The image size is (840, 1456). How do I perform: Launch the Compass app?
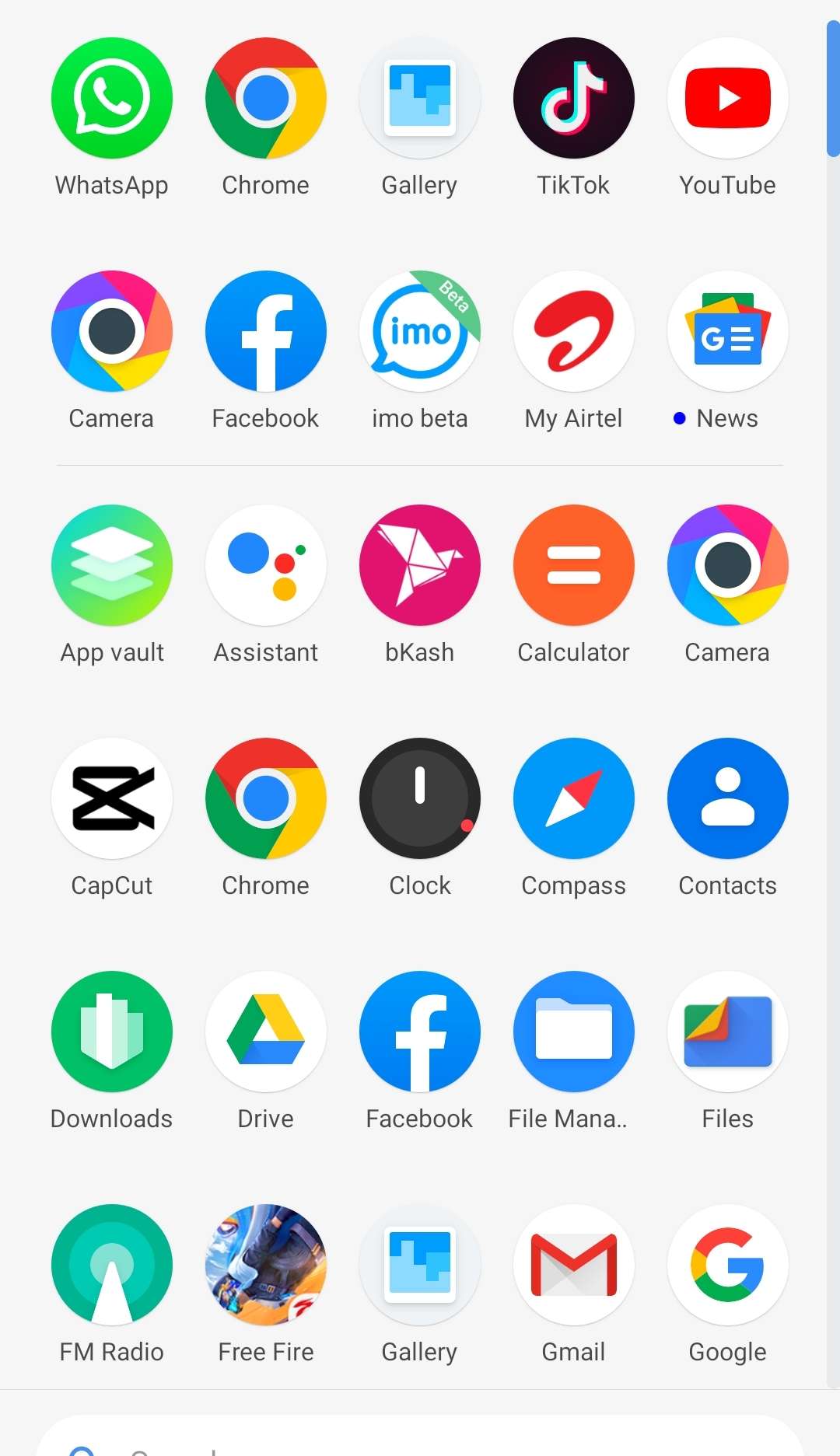573,798
